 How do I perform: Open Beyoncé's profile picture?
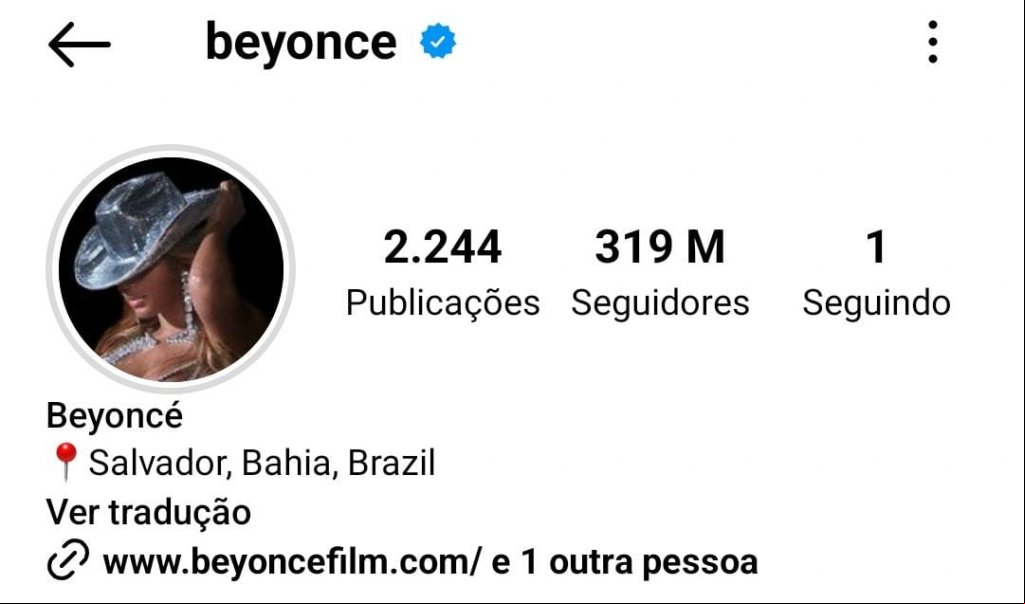click(171, 270)
